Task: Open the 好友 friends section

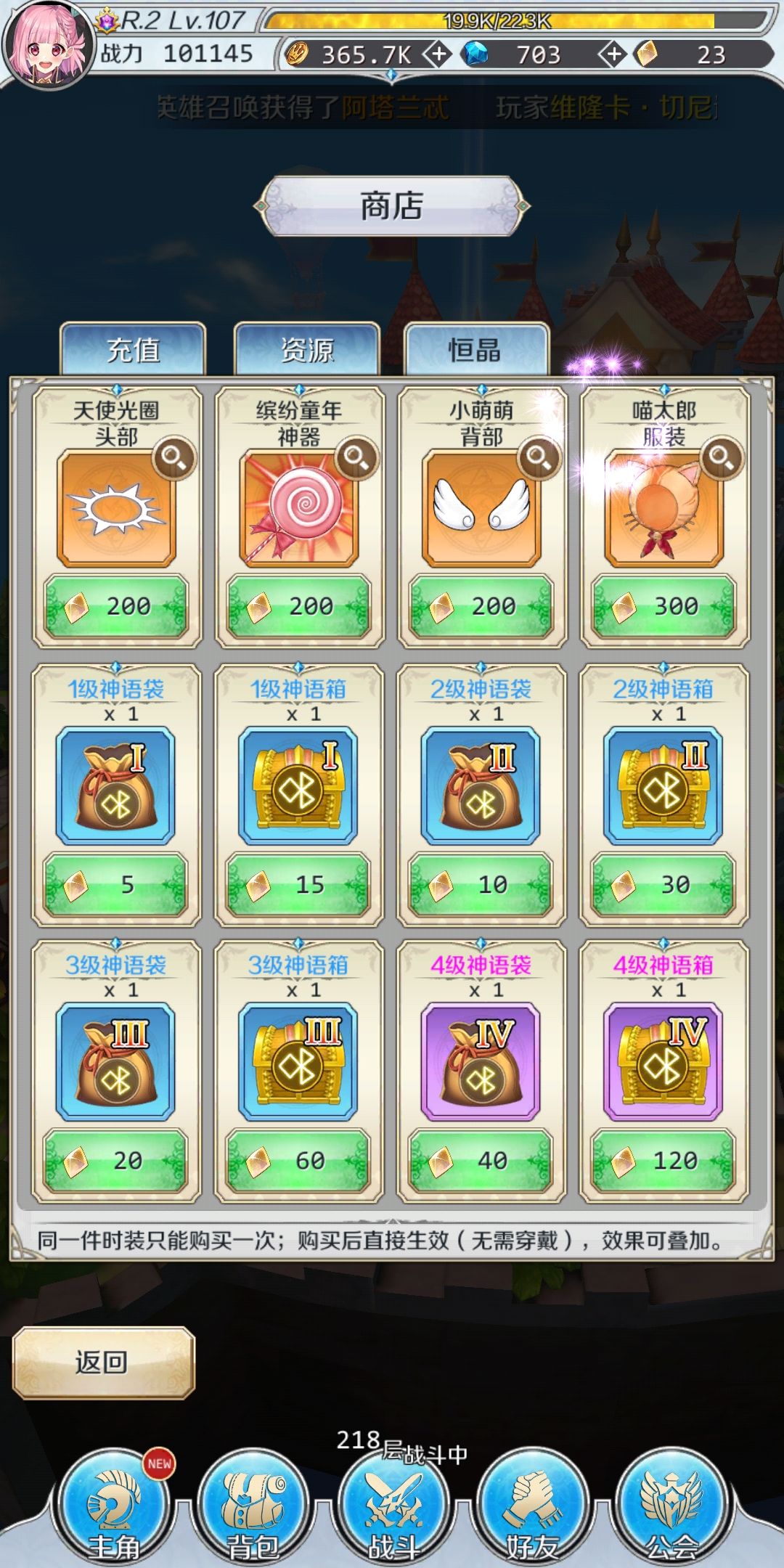Action: point(532,1506)
